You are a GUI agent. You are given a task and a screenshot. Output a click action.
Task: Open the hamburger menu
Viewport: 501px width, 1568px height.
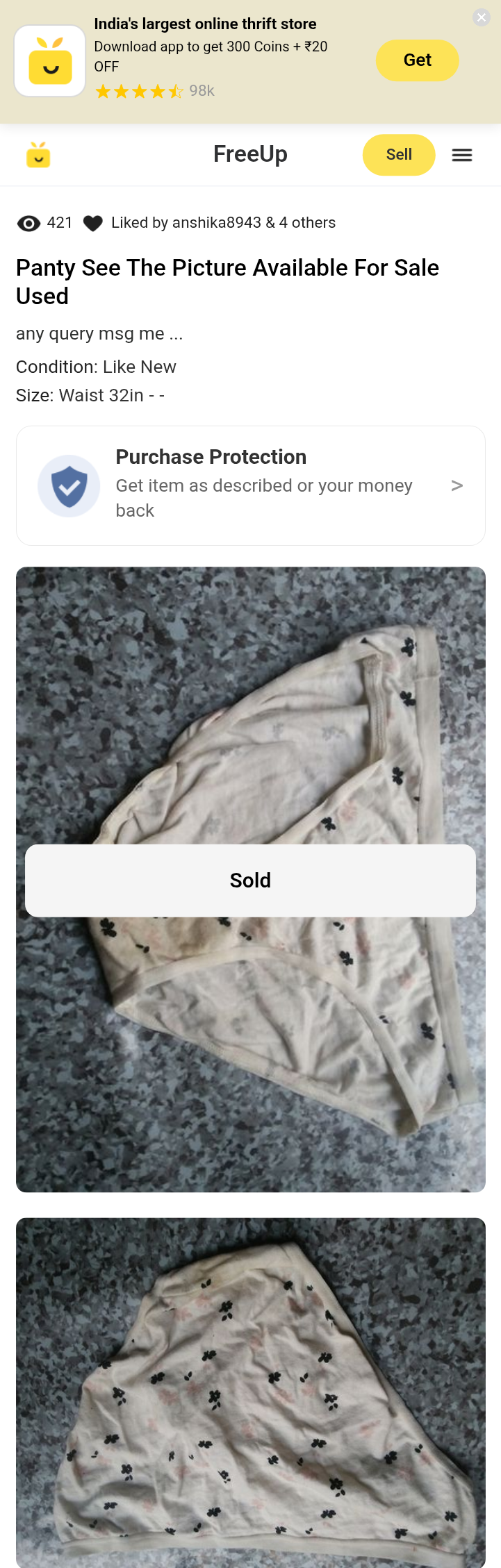pyautogui.click(x=462, y=155)
